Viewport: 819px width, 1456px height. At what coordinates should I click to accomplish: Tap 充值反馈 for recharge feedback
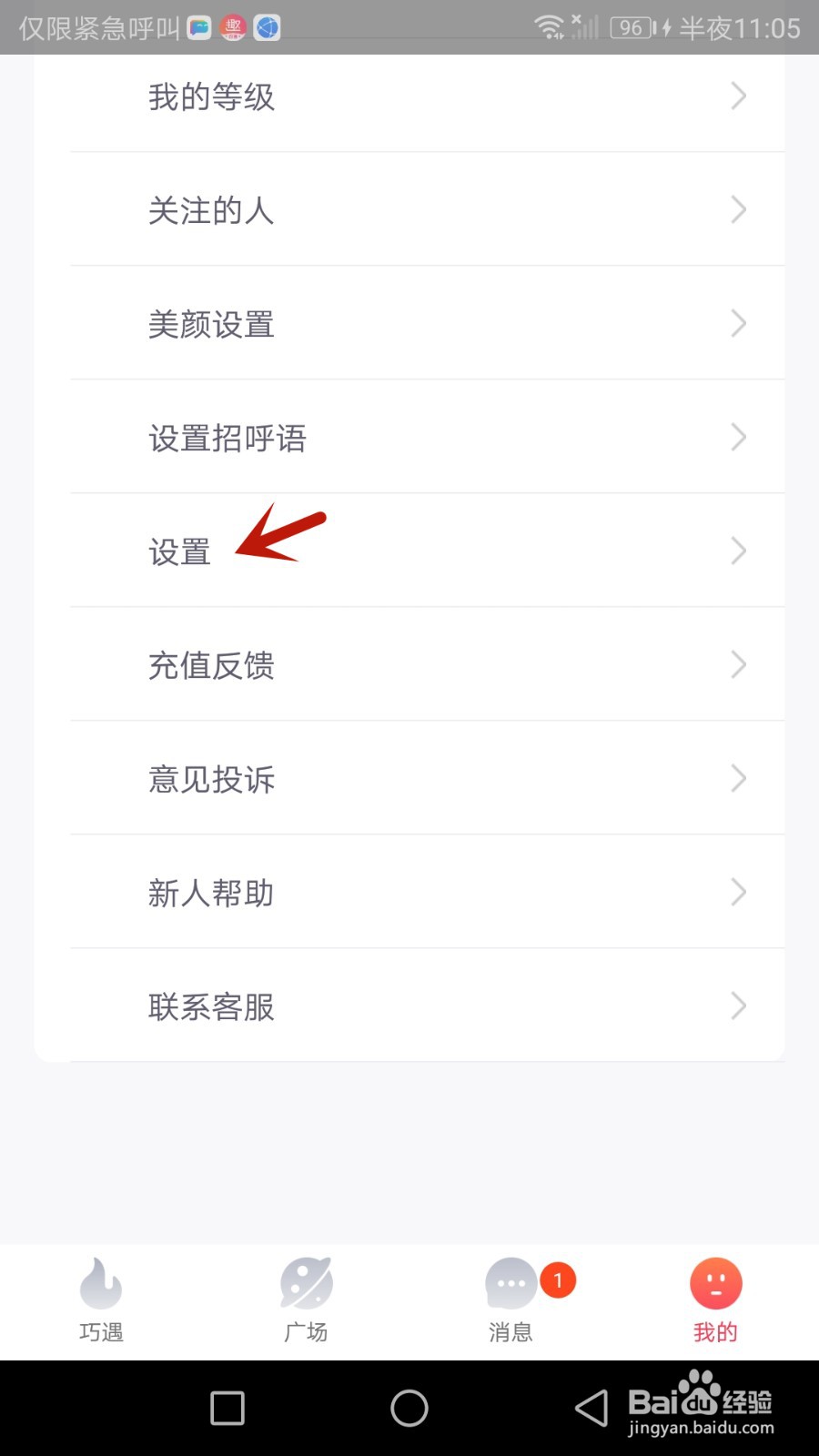211,665
